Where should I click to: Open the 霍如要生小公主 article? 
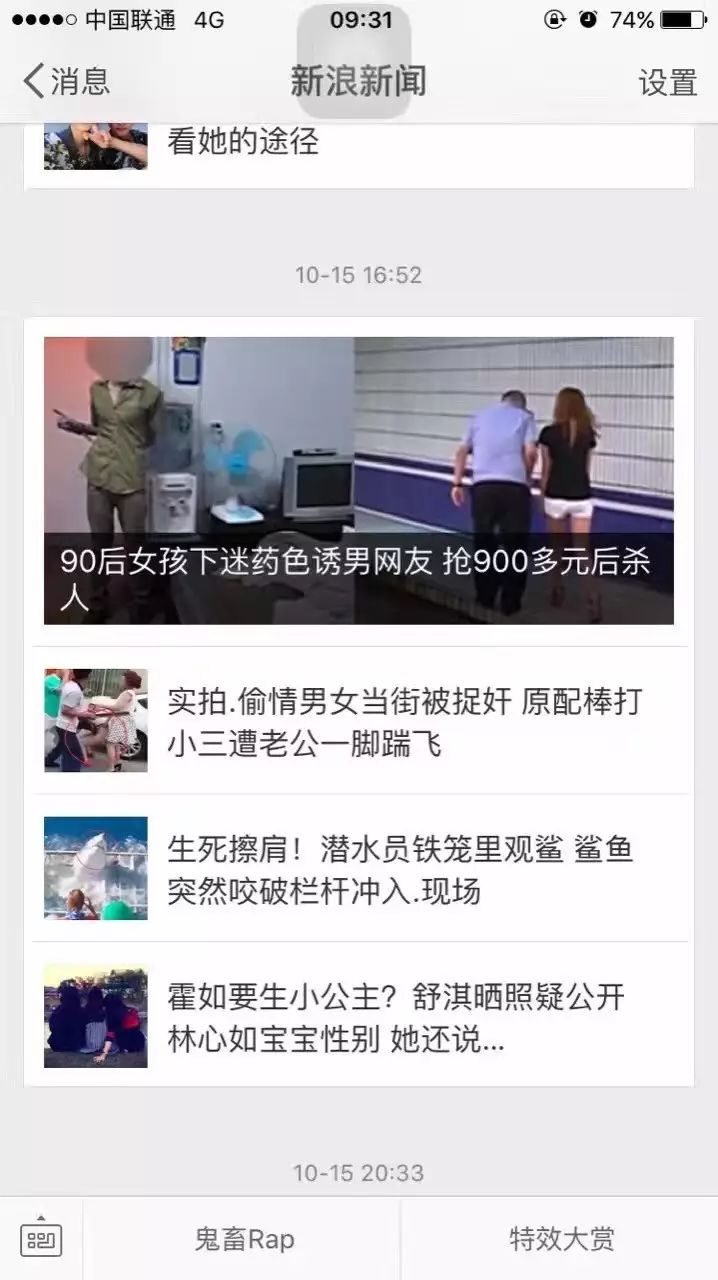click(x=360, y=1016)
